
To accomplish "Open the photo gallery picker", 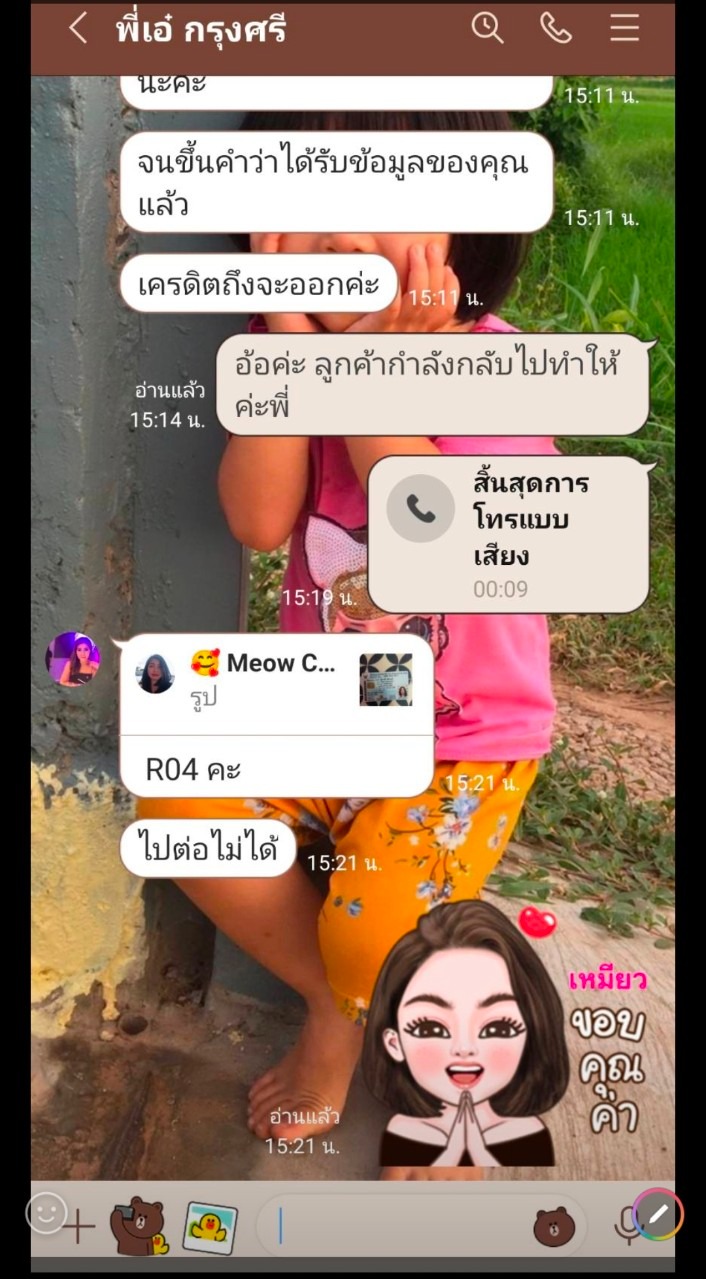I will point(209,1226).
